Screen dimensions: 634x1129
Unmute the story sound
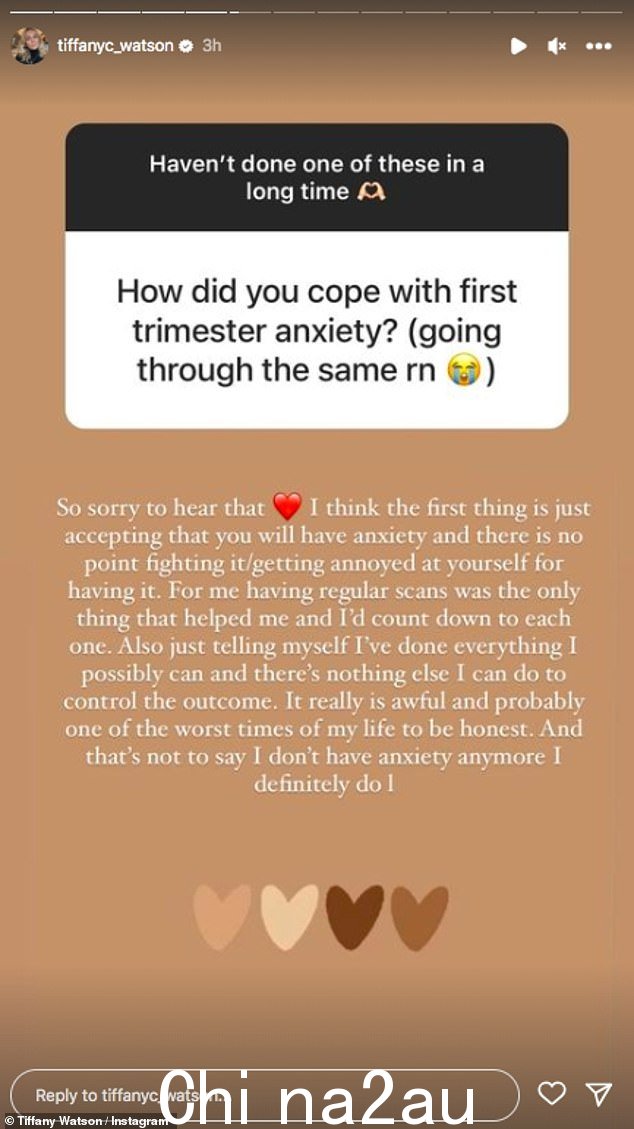click(558, 46)
